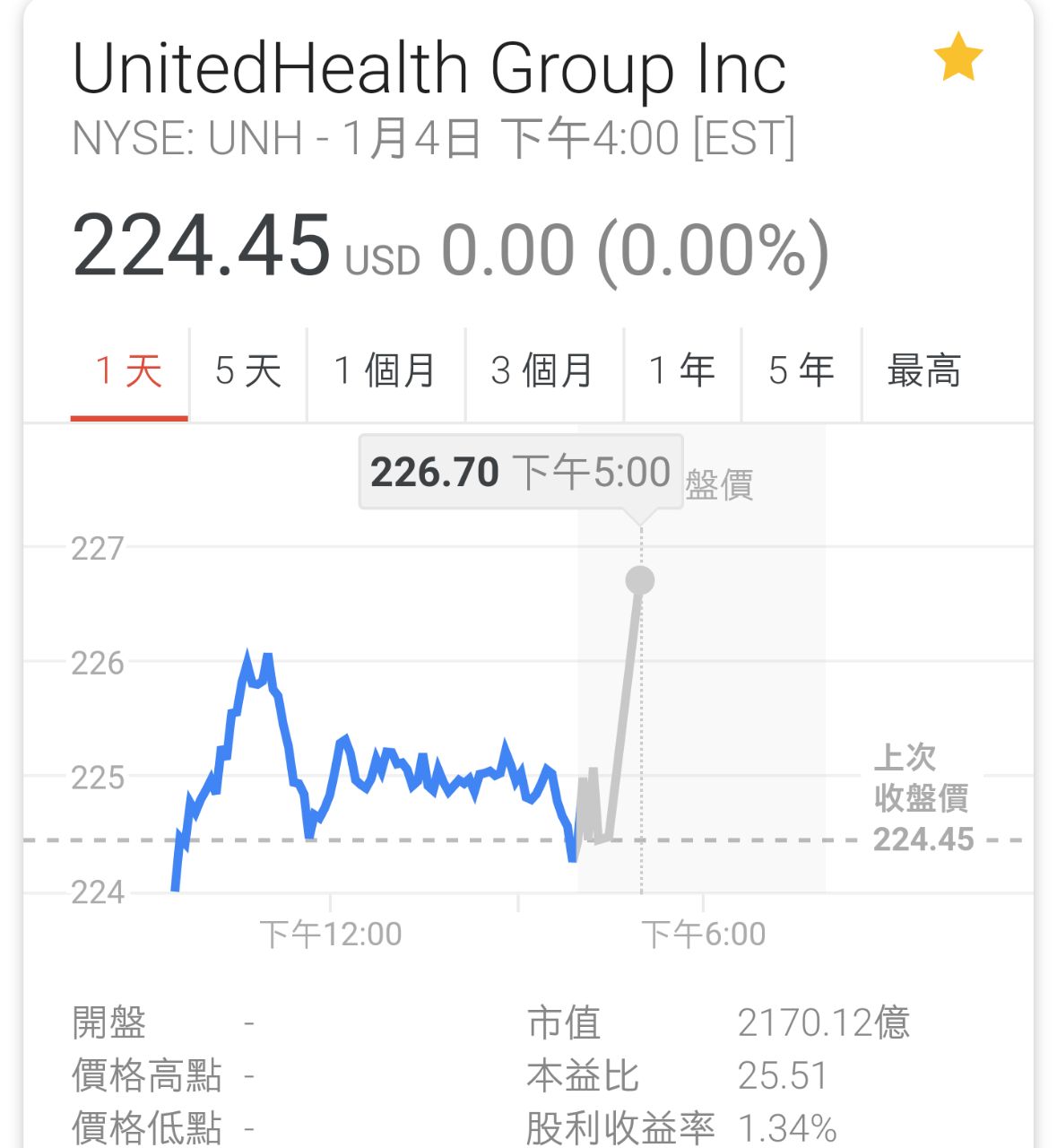
Task: View the 1 年 chart
Action: (x=683, y=371)
